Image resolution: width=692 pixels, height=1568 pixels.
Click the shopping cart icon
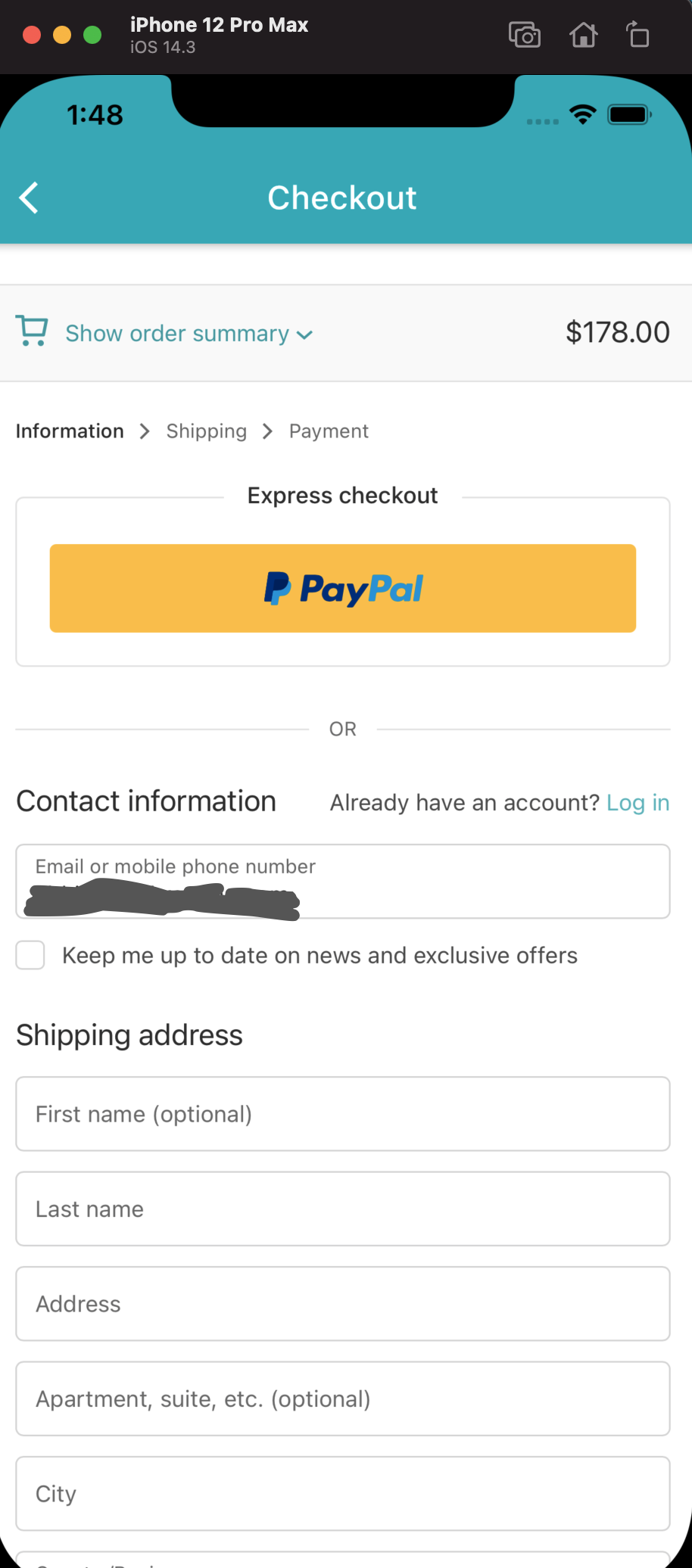click(x=31, y=331)
